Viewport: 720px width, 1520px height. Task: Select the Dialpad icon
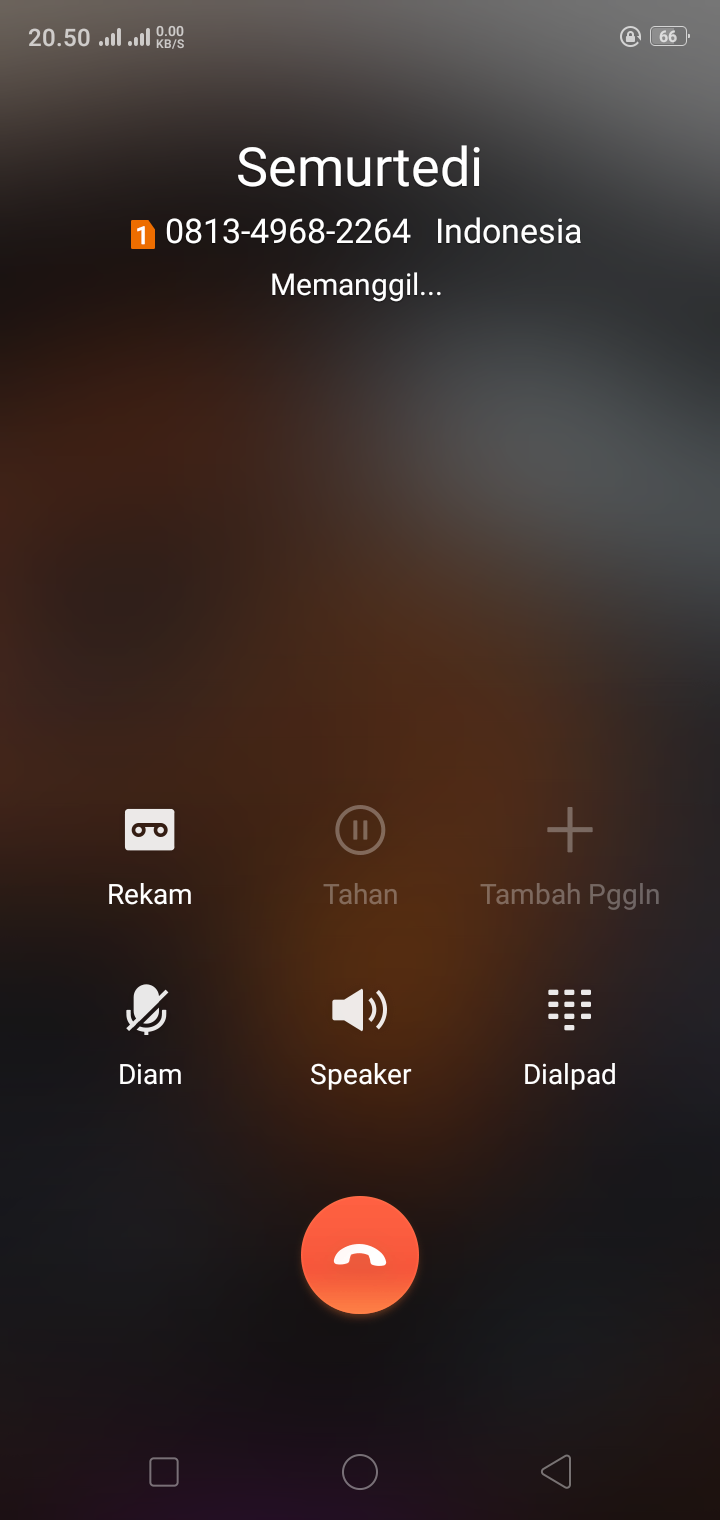pos(569,1009)
